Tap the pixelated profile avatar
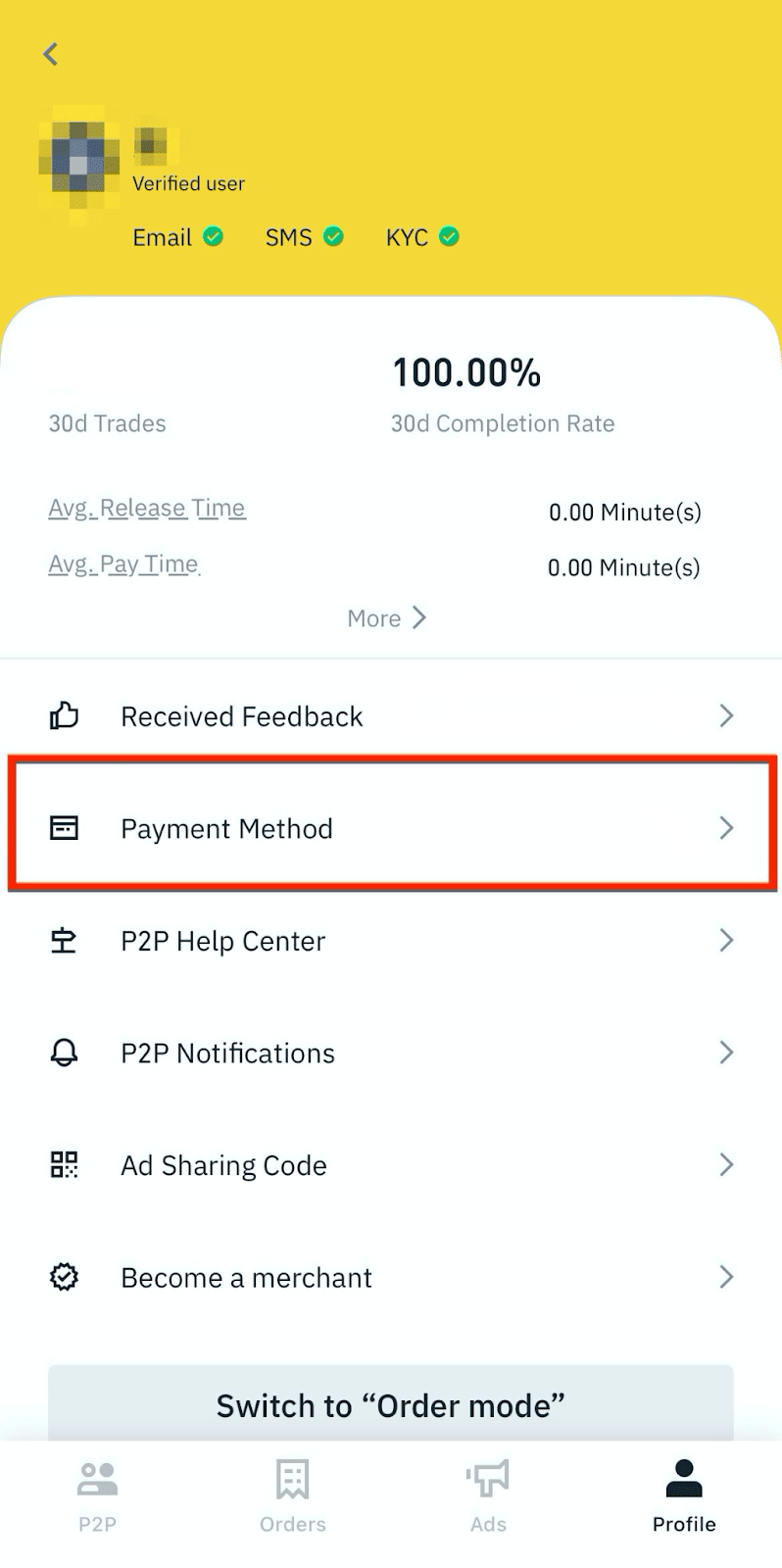Screen dimensions: 782x1568 pos(80,162)
